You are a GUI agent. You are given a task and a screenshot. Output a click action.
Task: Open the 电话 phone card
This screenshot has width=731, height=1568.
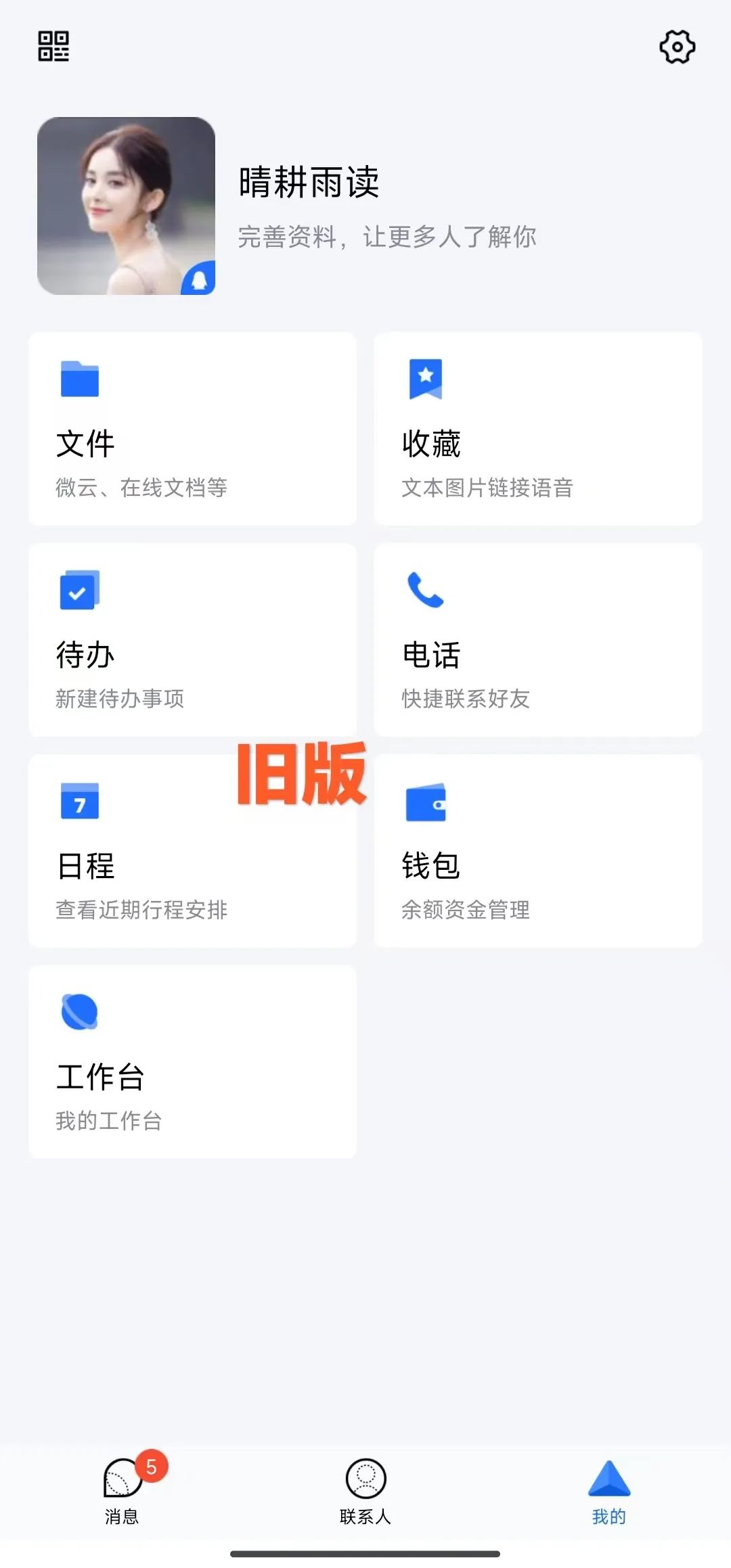(x=538, y=640)
